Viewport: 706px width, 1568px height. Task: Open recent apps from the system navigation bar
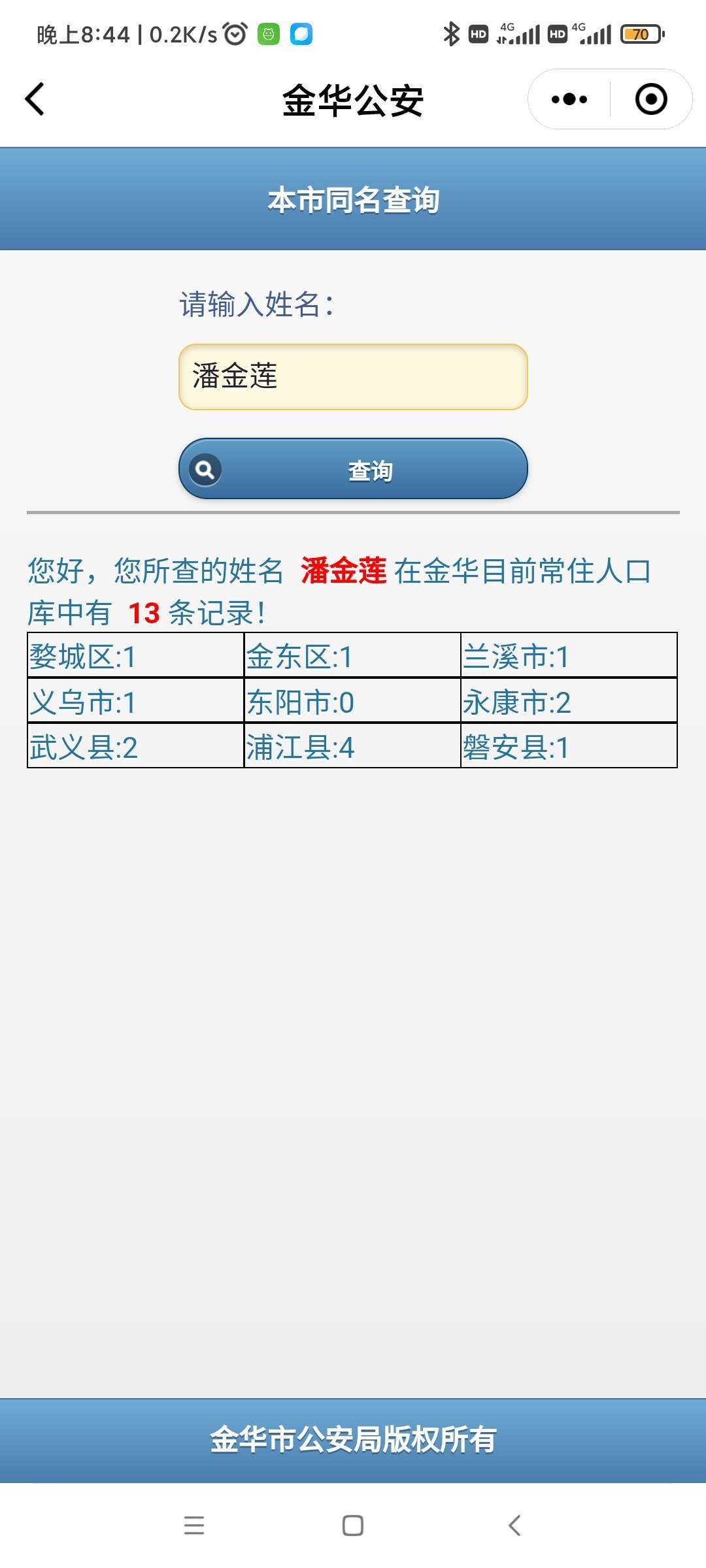click(x=194, y=1526)
